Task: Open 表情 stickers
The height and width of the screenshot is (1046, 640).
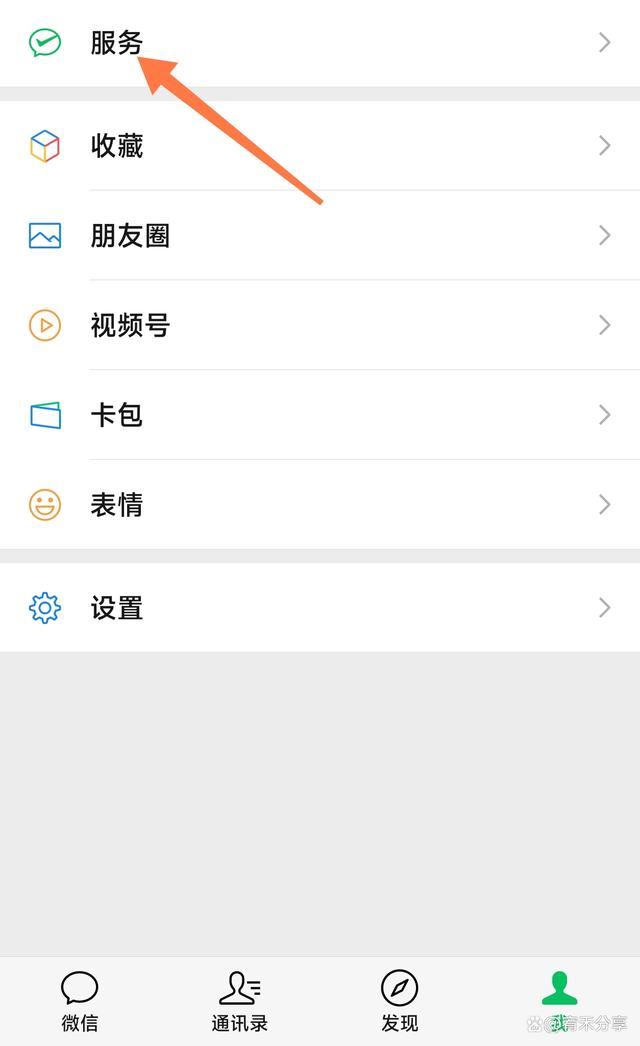Action: point(300,504)
